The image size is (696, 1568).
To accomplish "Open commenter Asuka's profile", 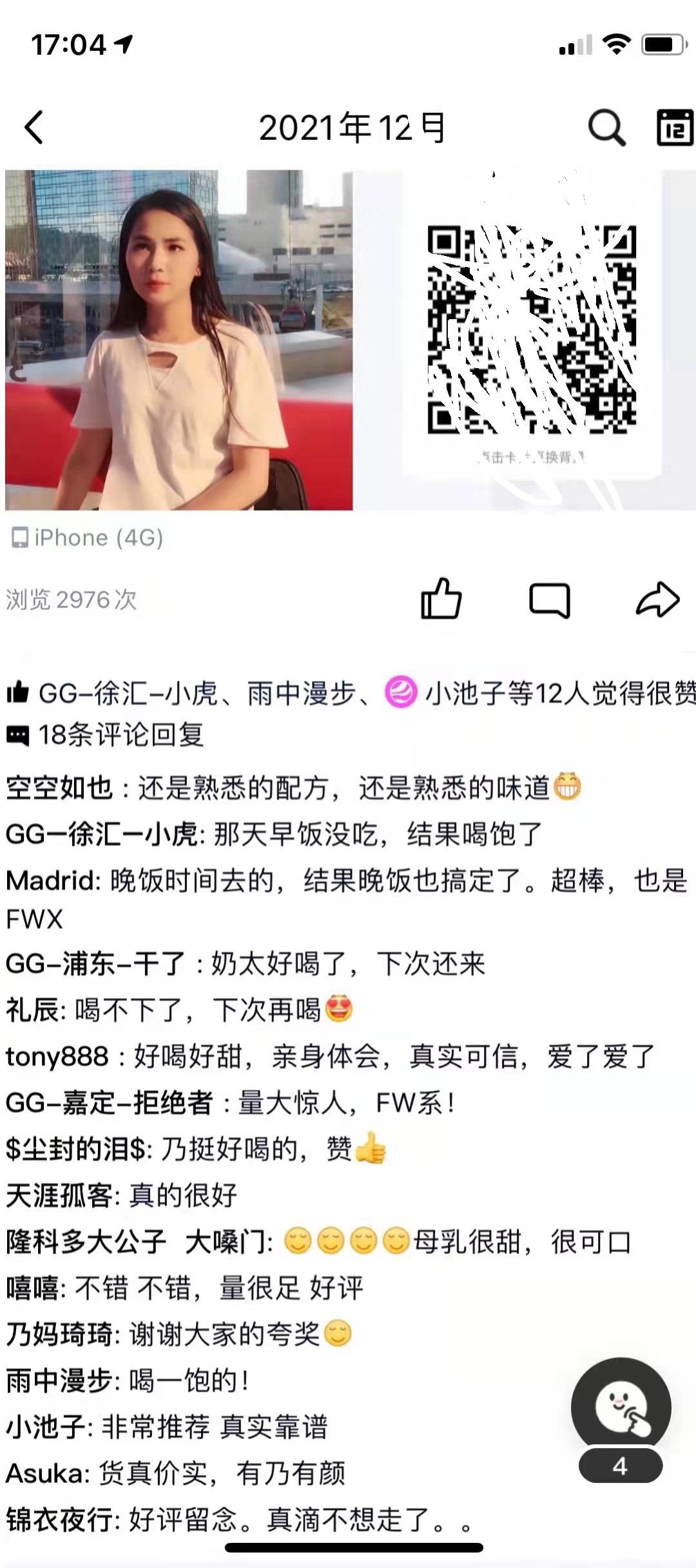I will point(44,1474).
